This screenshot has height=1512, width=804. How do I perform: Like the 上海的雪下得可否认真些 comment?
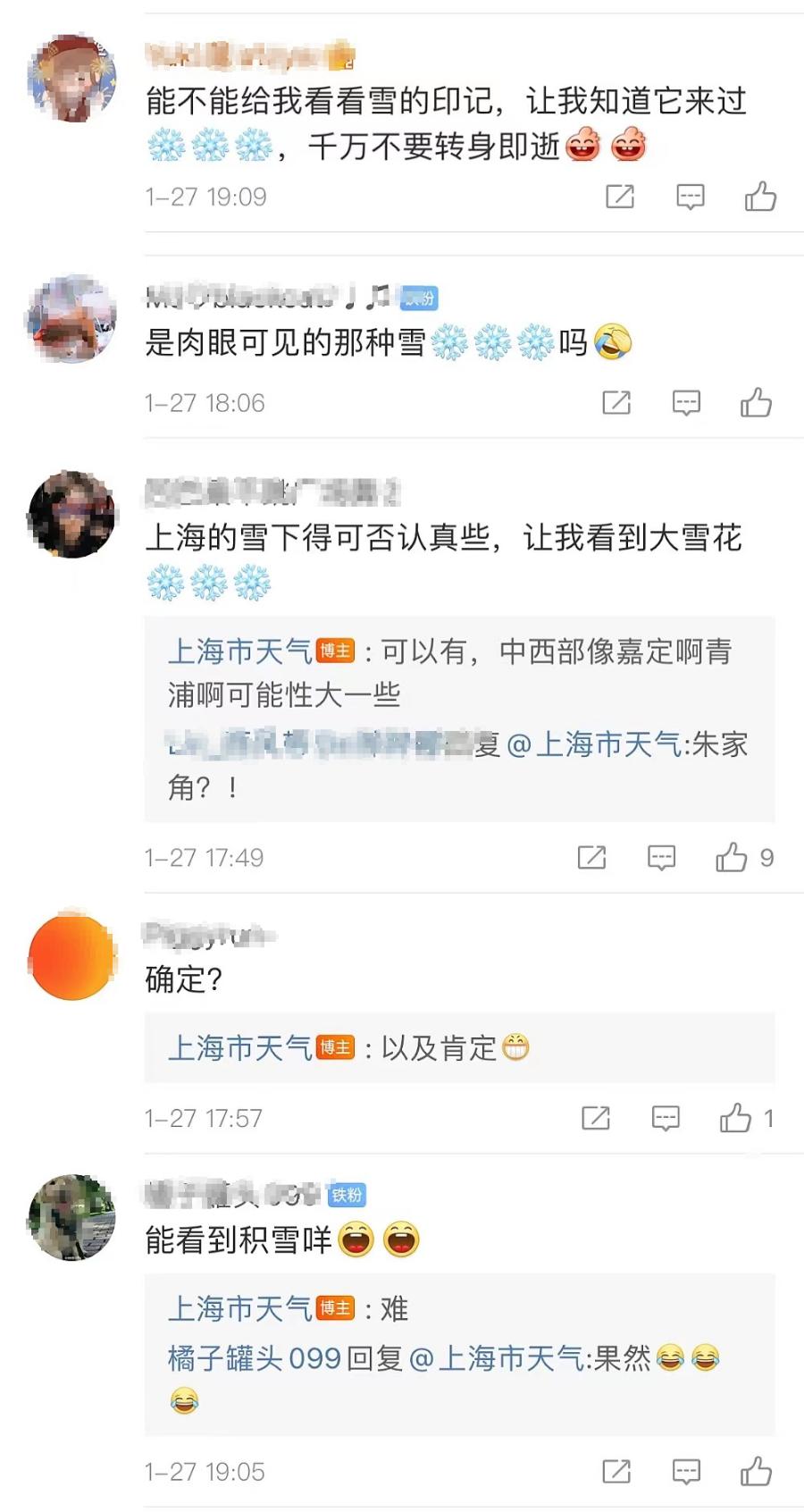coord(732,858)
